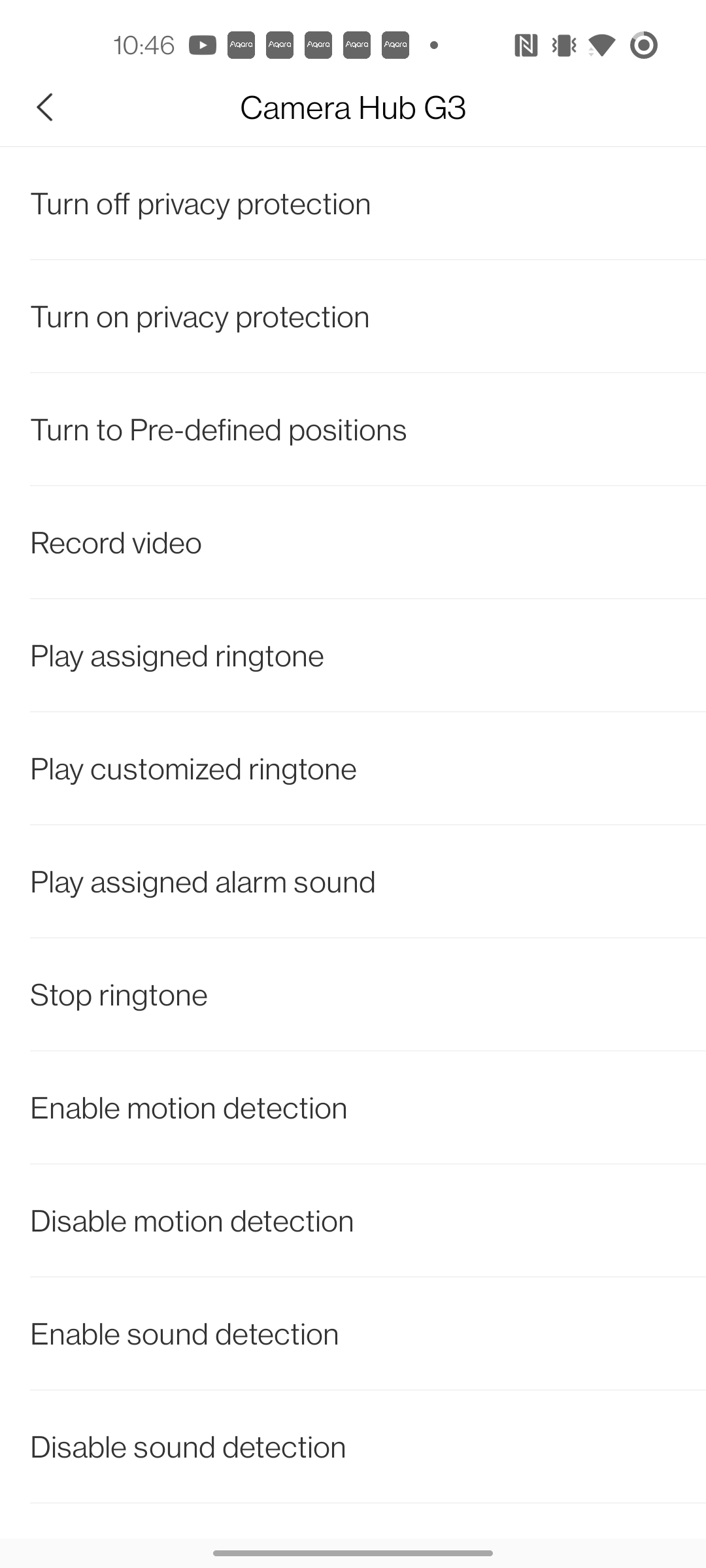Viewport: 706px width, 1568px height.
Task: Choose Enable sound detection
Action: 353,1334
